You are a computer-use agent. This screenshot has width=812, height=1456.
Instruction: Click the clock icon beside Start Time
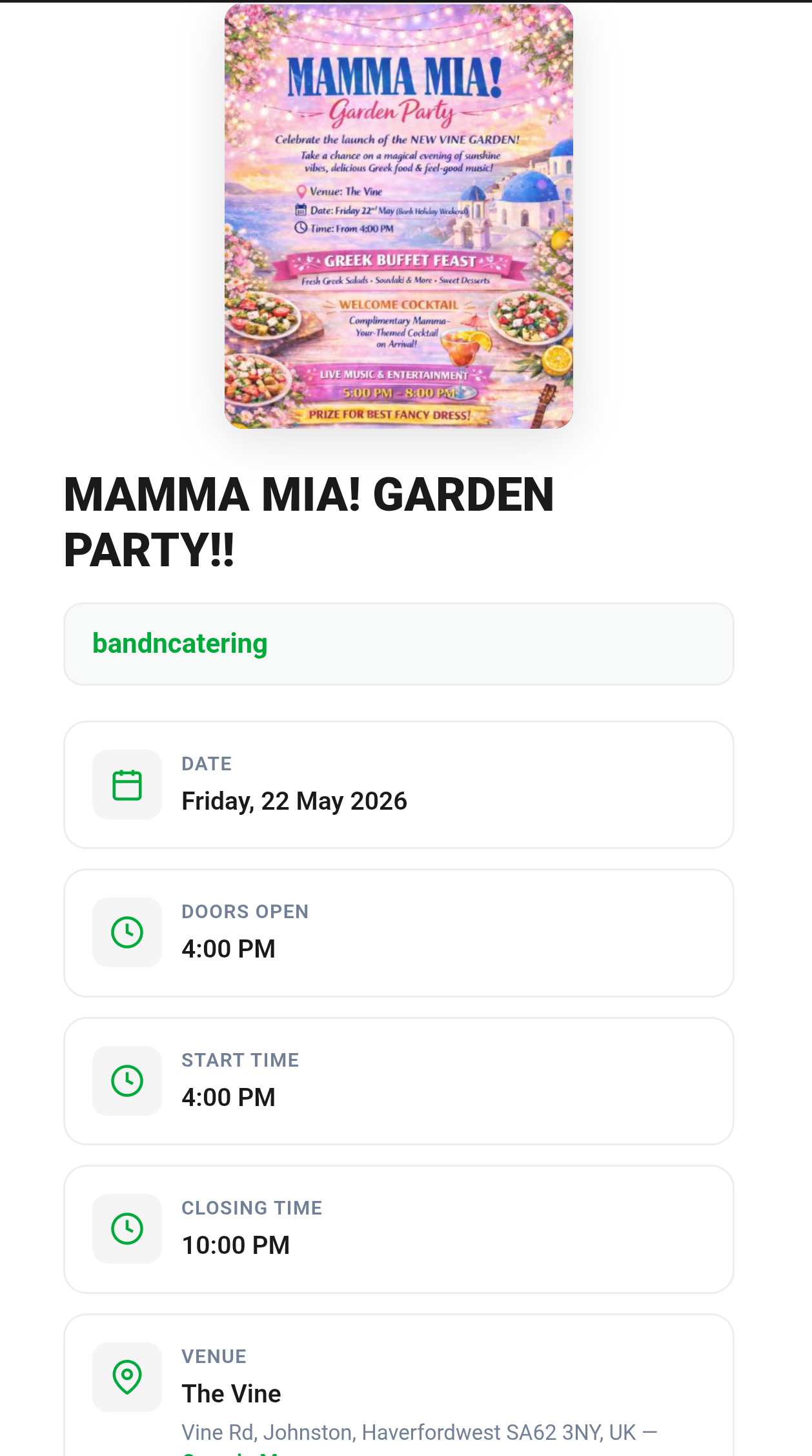click(127, 1080)
